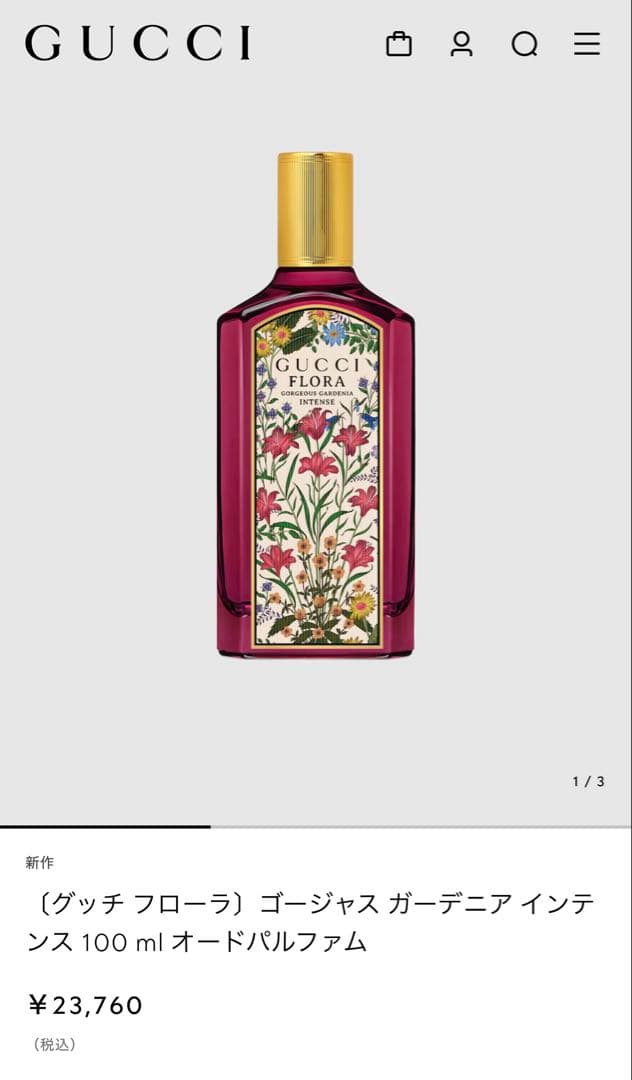Image resolution: width=632 pixels, height=1080 pixels.
Task: Go to the Gucci home page logo
Action: coord(138,44)
